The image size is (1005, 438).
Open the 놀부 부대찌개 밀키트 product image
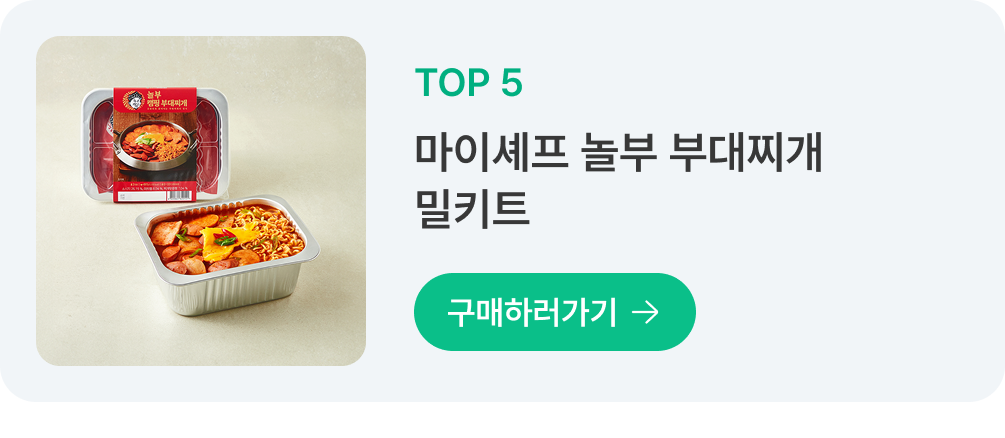[201, 201]
